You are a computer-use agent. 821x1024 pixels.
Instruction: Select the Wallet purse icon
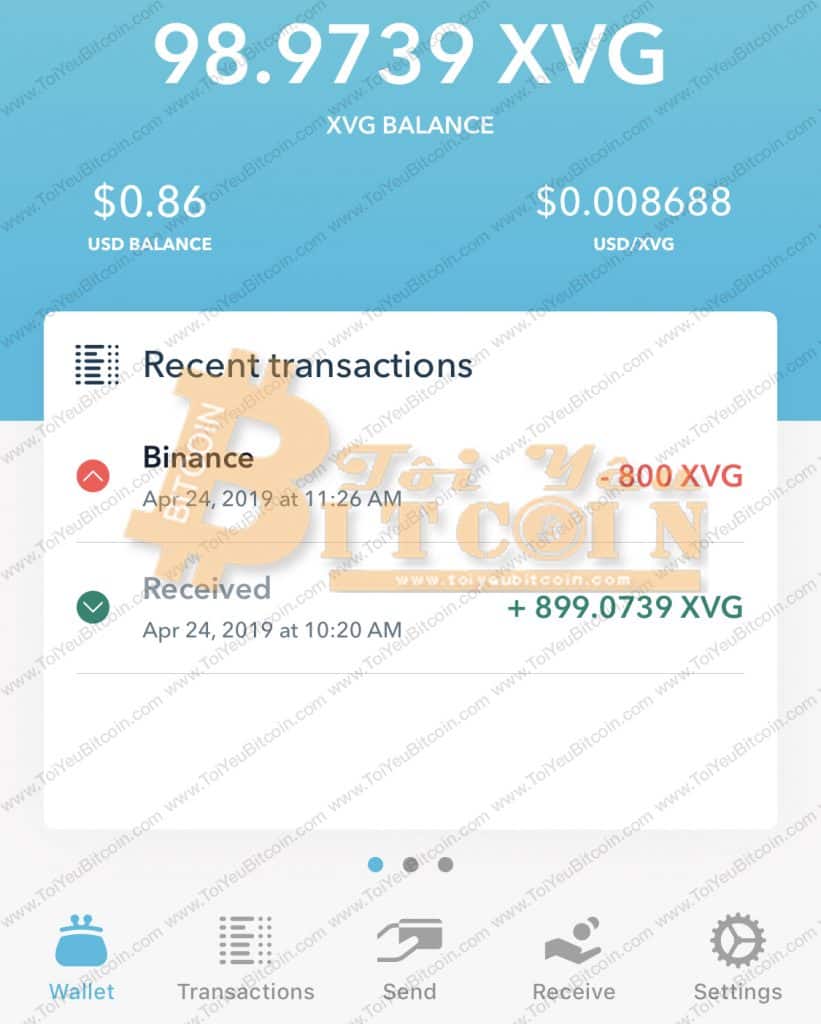point(82,938)
